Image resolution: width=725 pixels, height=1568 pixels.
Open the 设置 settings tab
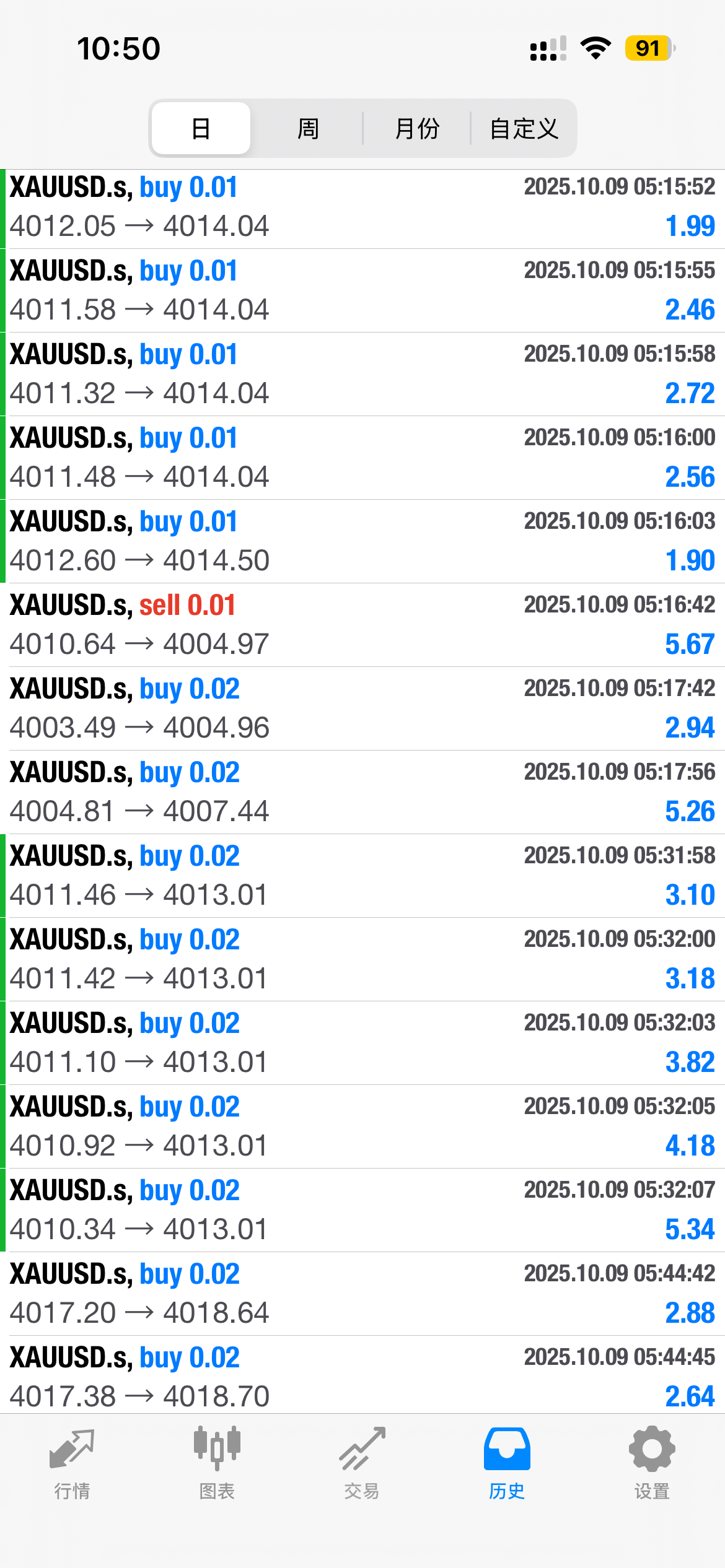[x=652, y=1463]
